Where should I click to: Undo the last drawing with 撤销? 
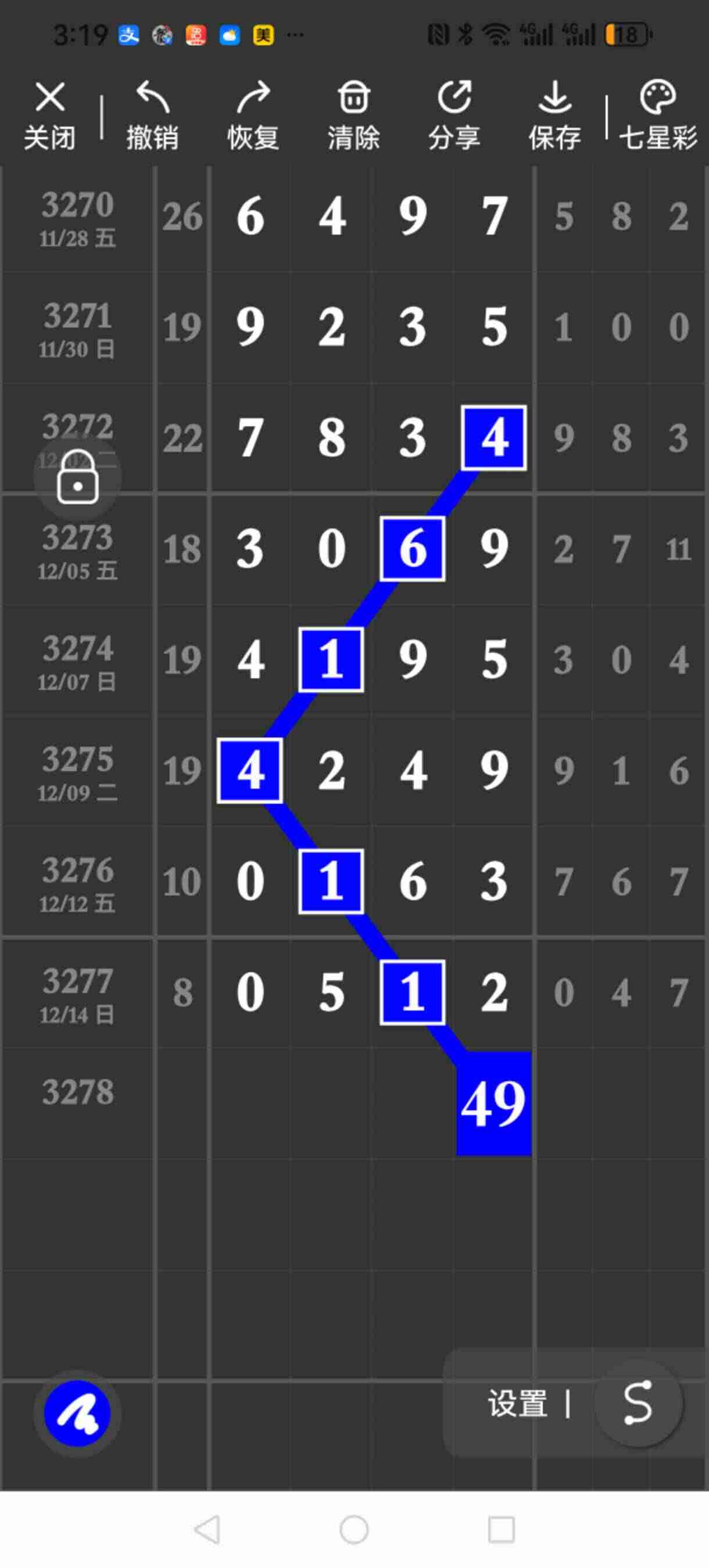pos(152,115)
